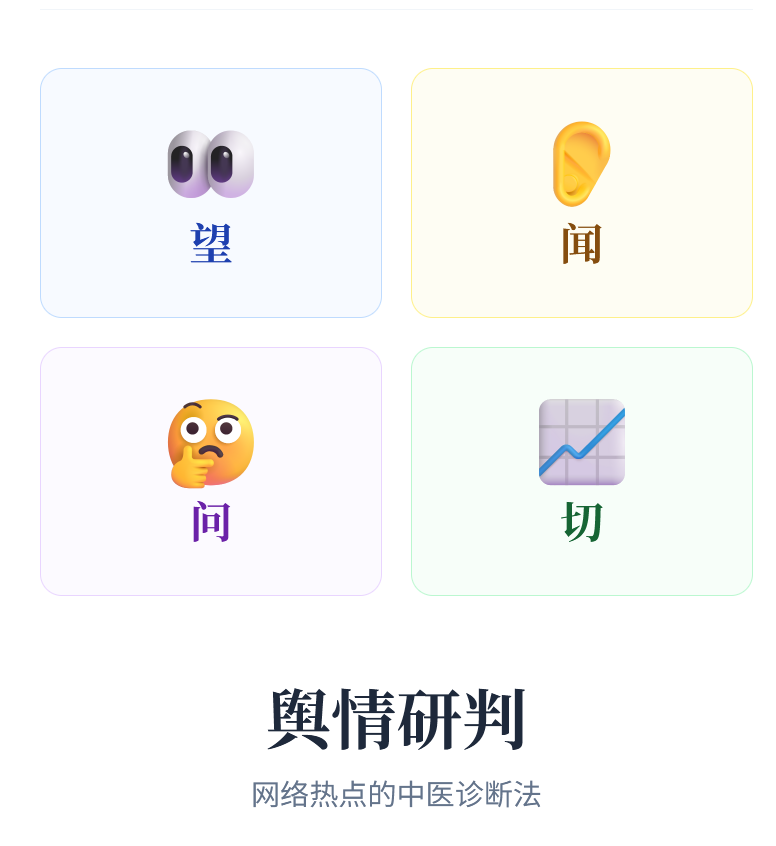Select the 问 card with the thinking face
The height and width of the screenshot is (846, 776).
pos(211,471)
